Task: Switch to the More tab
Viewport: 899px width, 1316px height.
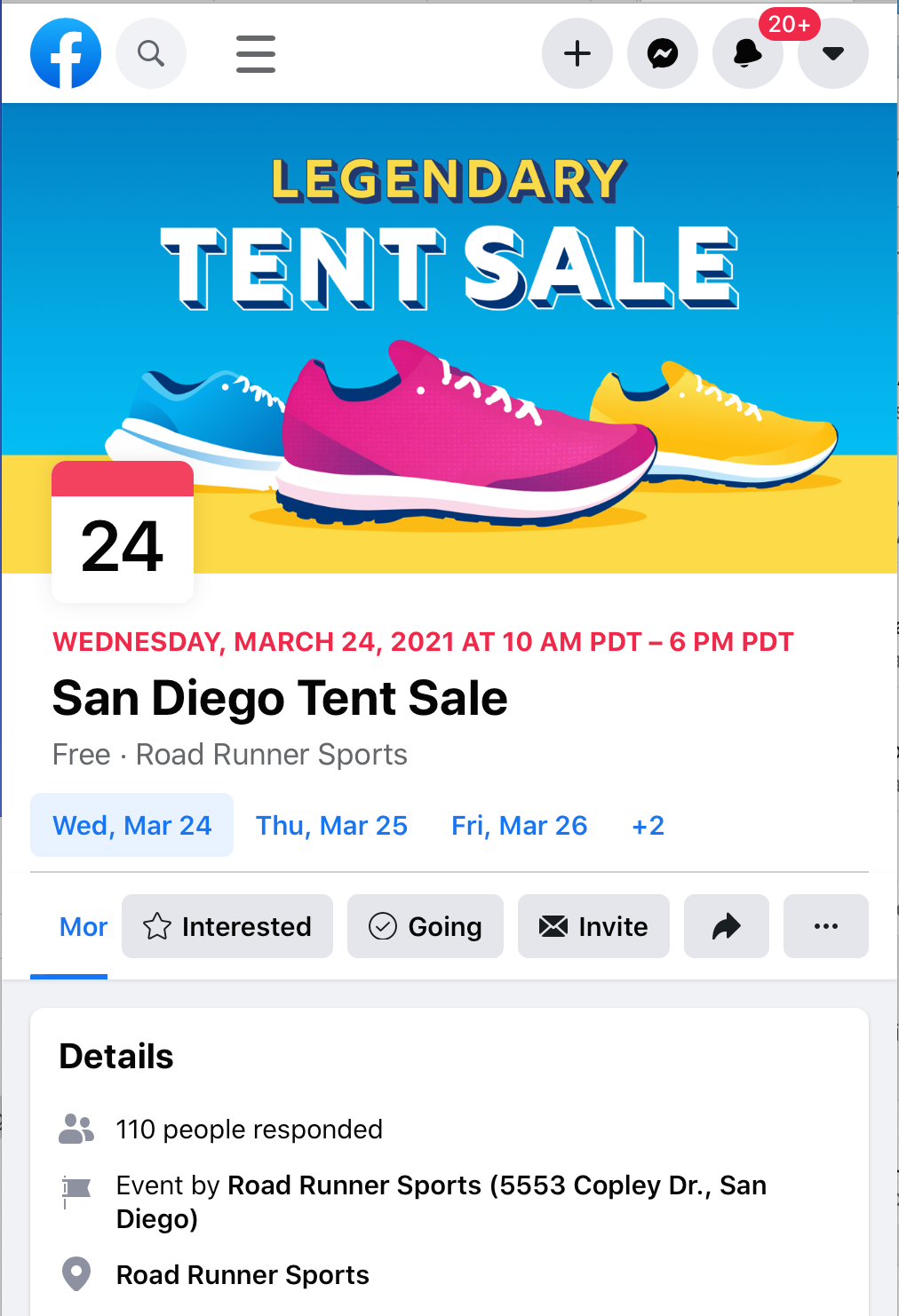Action: 82,926
